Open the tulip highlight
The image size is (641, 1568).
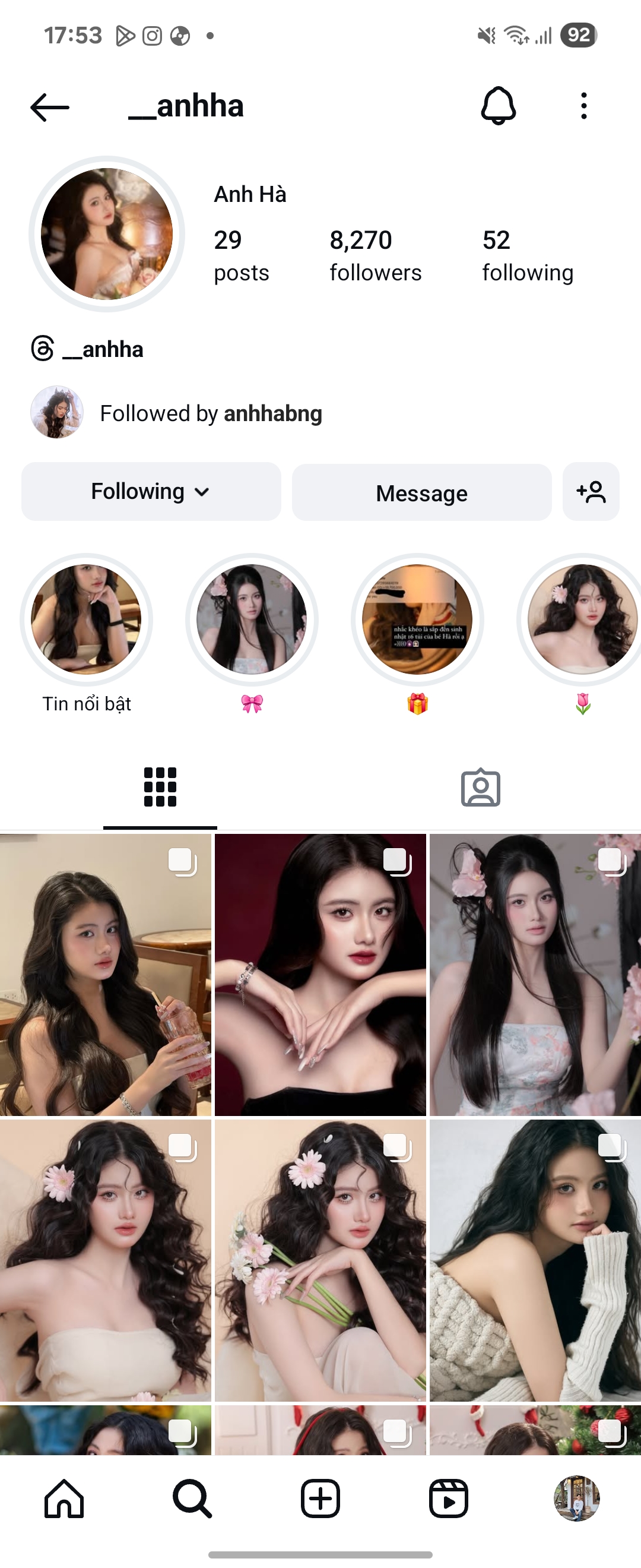(x=582, y=619)
